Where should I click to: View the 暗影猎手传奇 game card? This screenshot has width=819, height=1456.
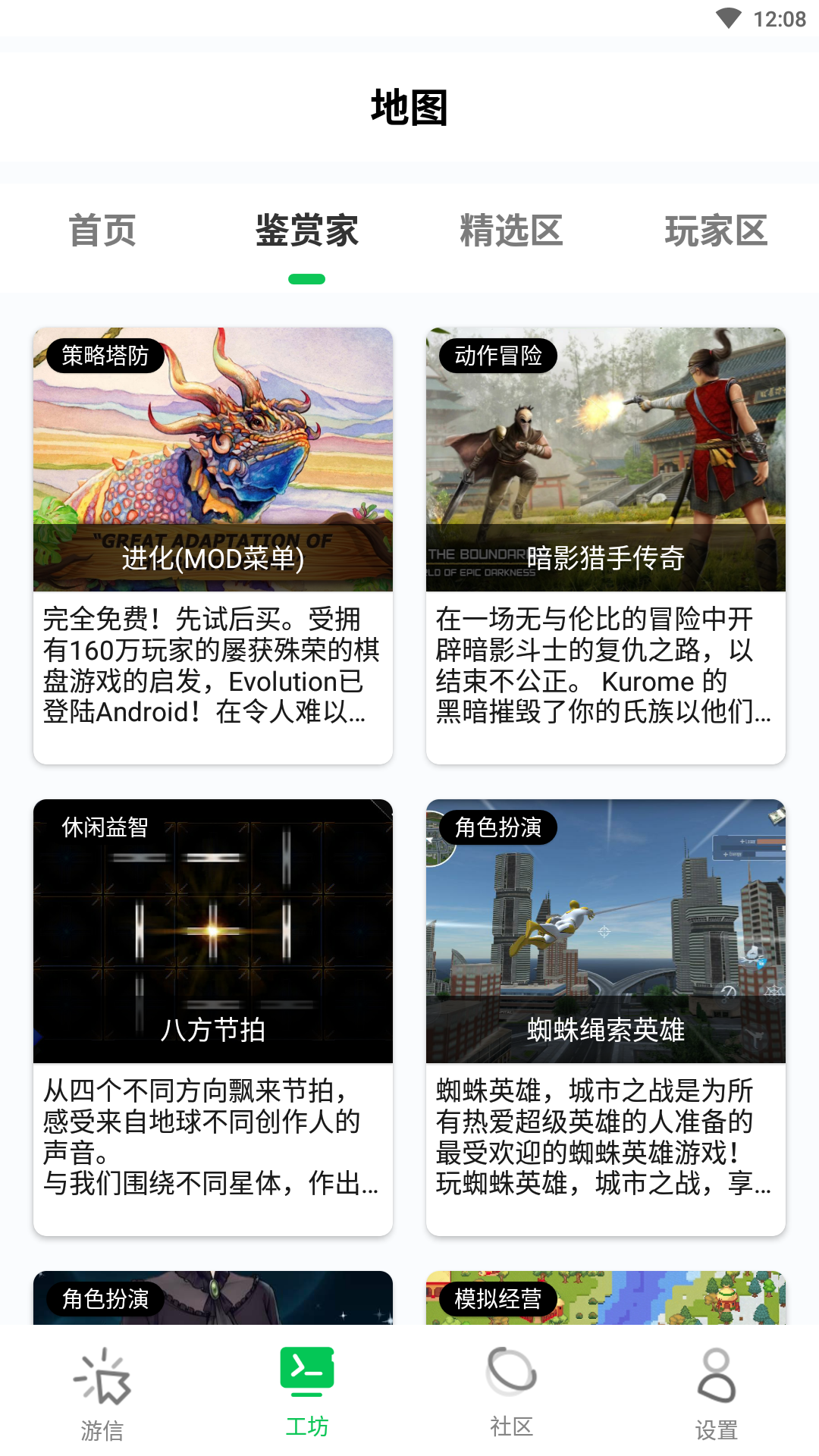pyautogui.click(x=605, y=544)
